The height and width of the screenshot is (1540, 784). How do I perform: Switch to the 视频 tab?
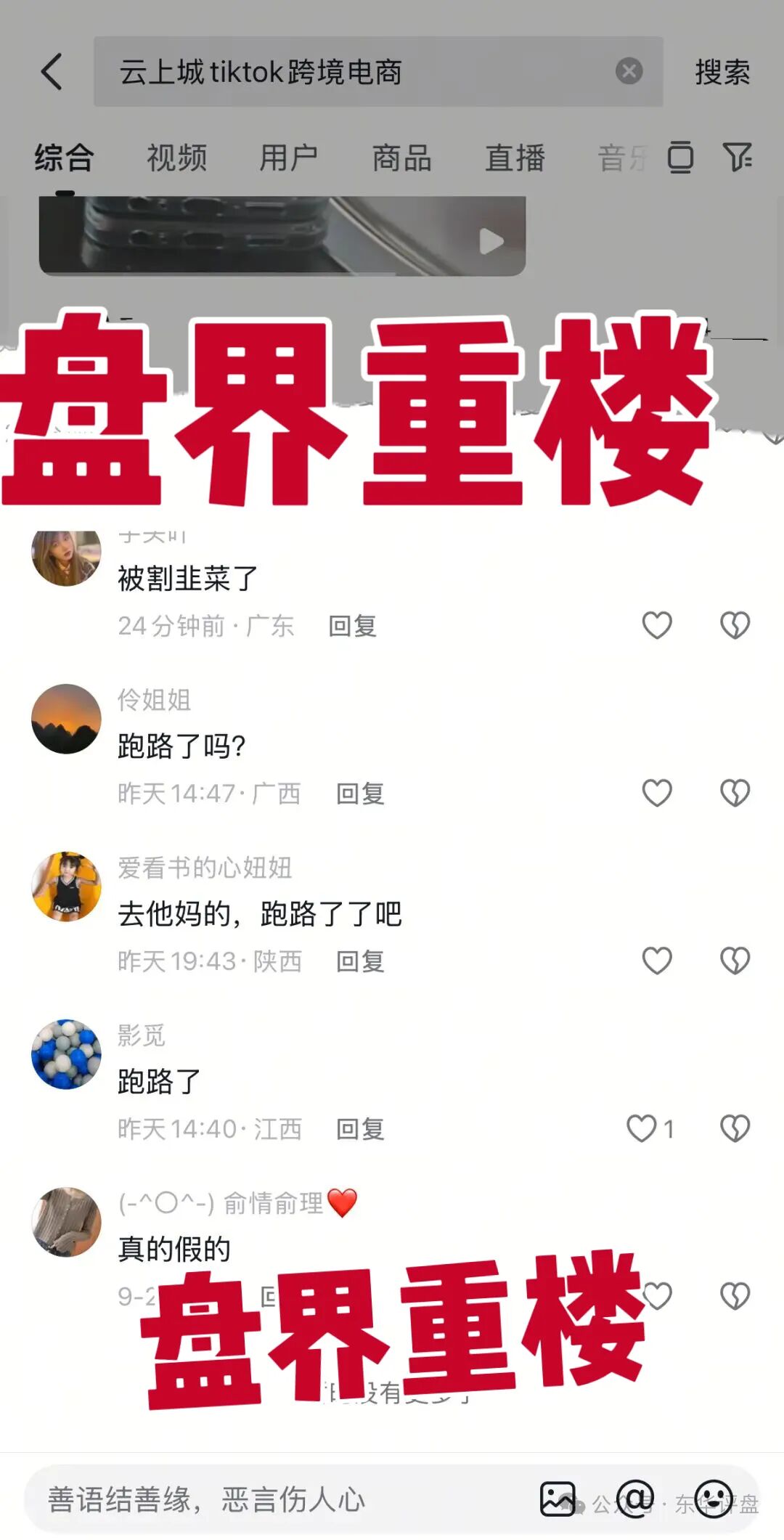point(176,158)
